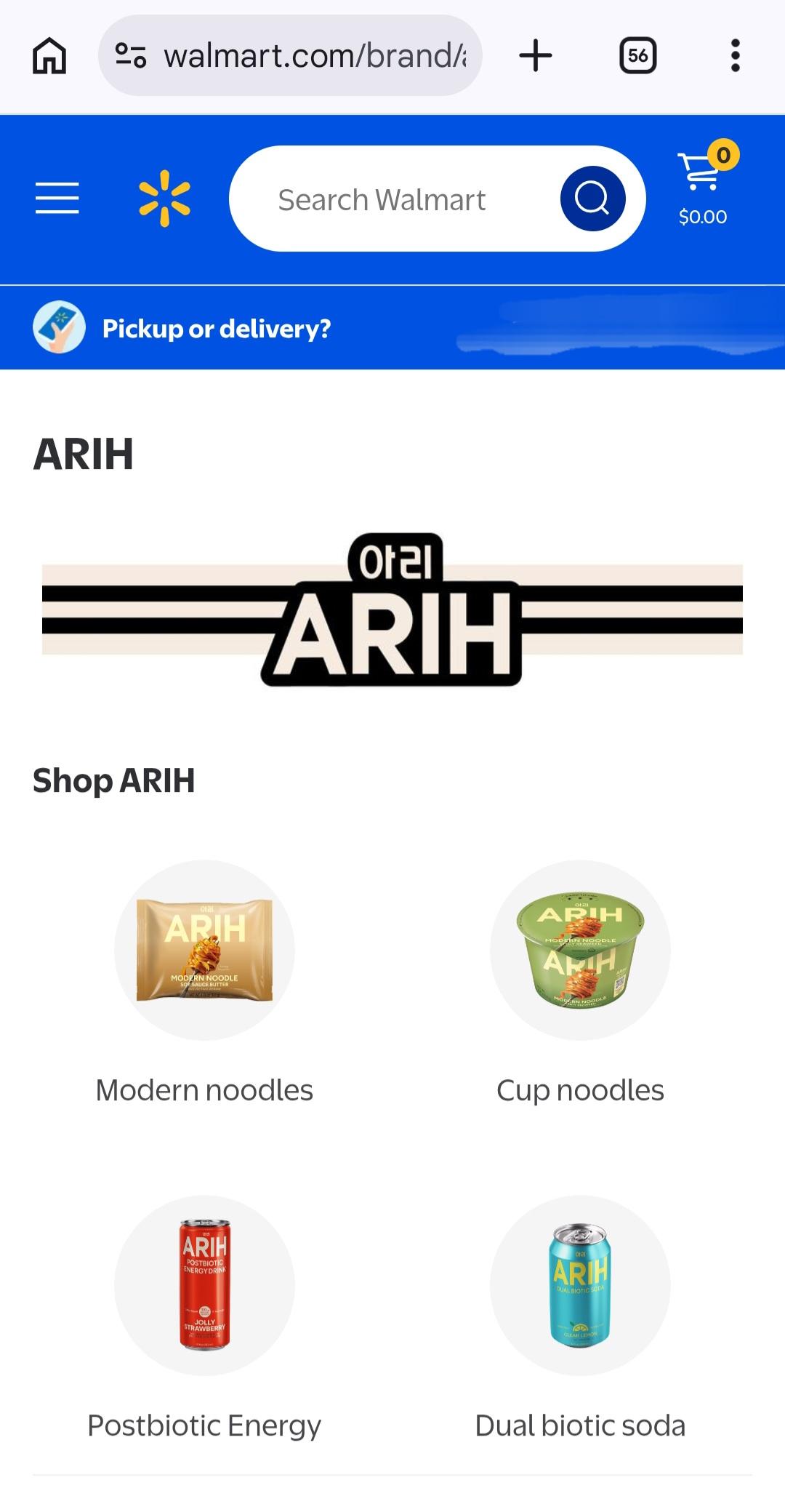
Task: Open the Cup noodles category
Action: pos(580,951)
